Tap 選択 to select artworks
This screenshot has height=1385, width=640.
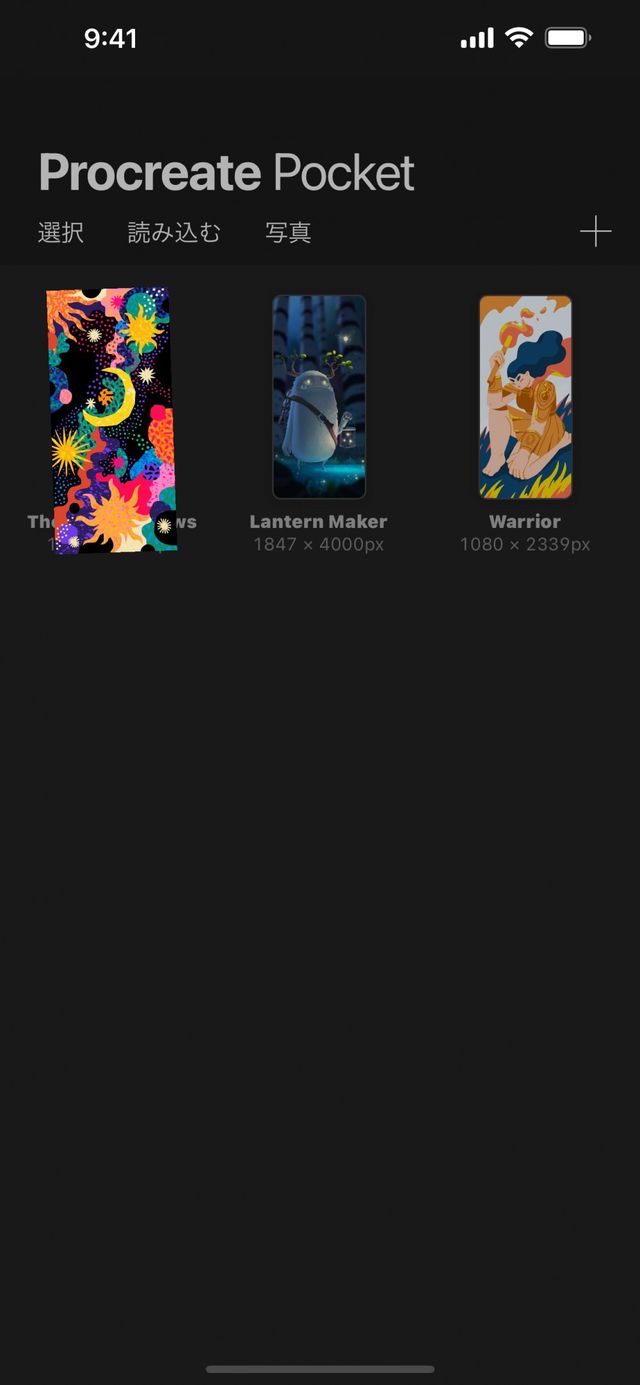click(x=61, y=233)
